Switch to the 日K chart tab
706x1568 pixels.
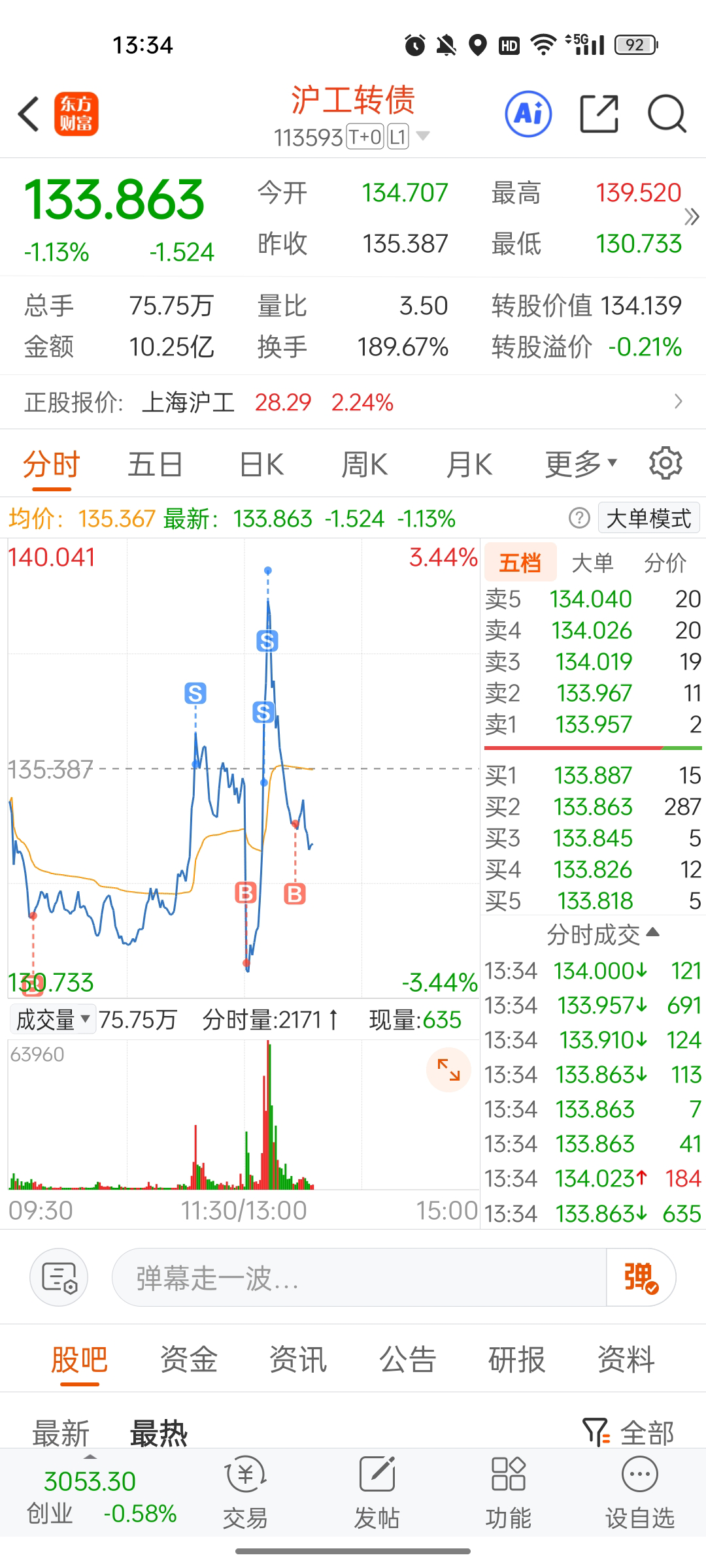(261, 465)
